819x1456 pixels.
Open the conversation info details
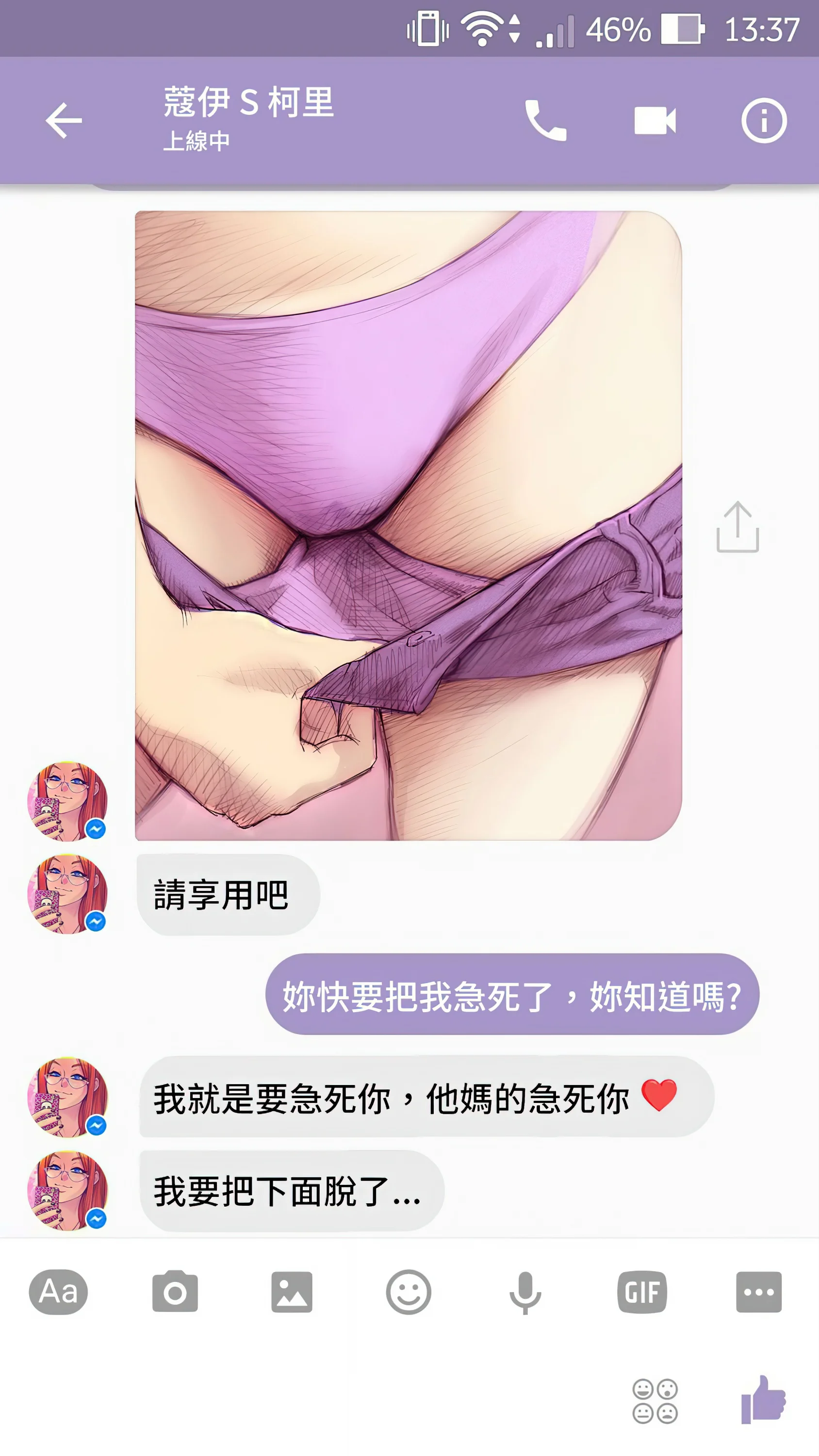[764, 120]
